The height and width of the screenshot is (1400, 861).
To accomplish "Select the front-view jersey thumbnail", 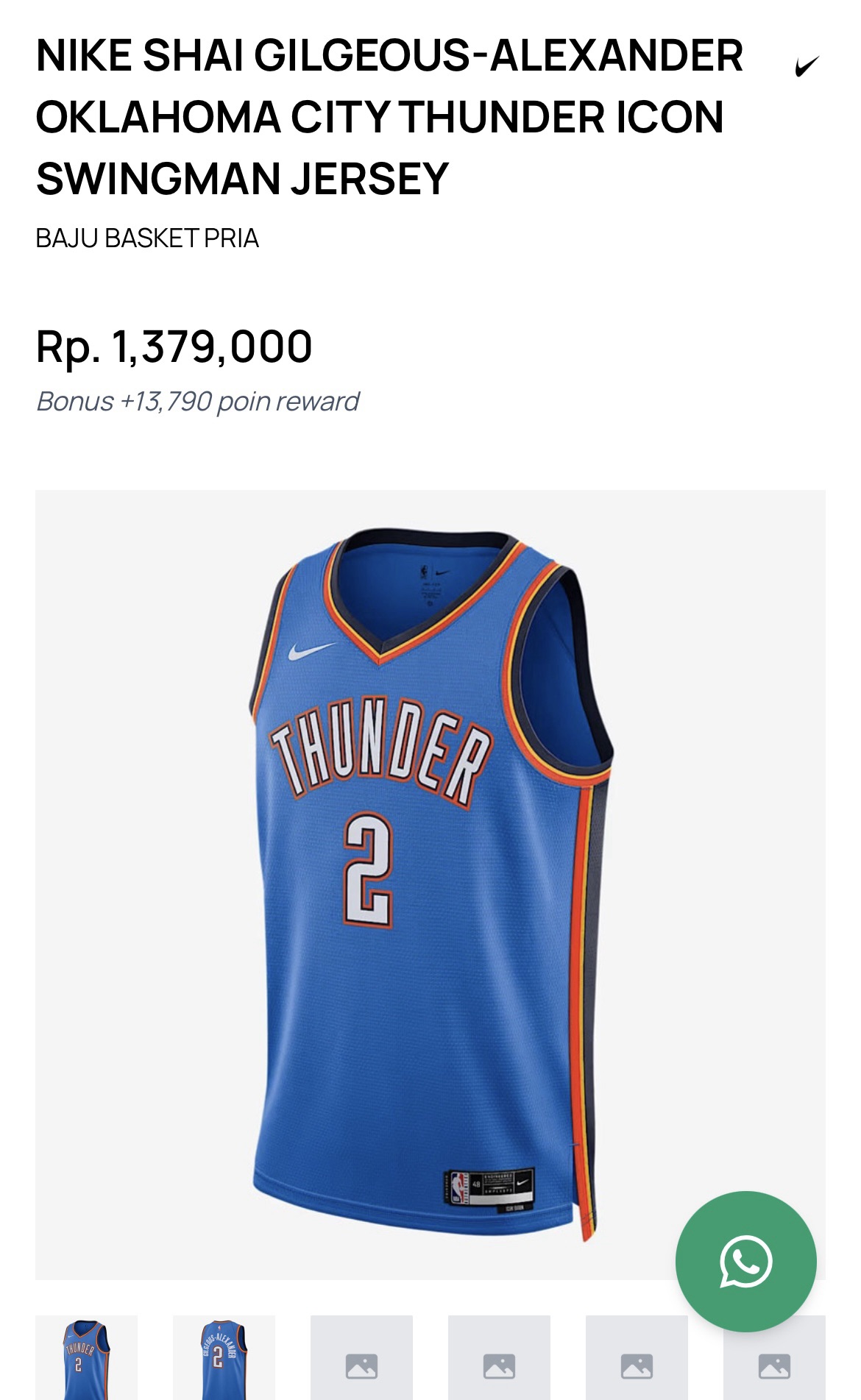I will point(86,1357).
